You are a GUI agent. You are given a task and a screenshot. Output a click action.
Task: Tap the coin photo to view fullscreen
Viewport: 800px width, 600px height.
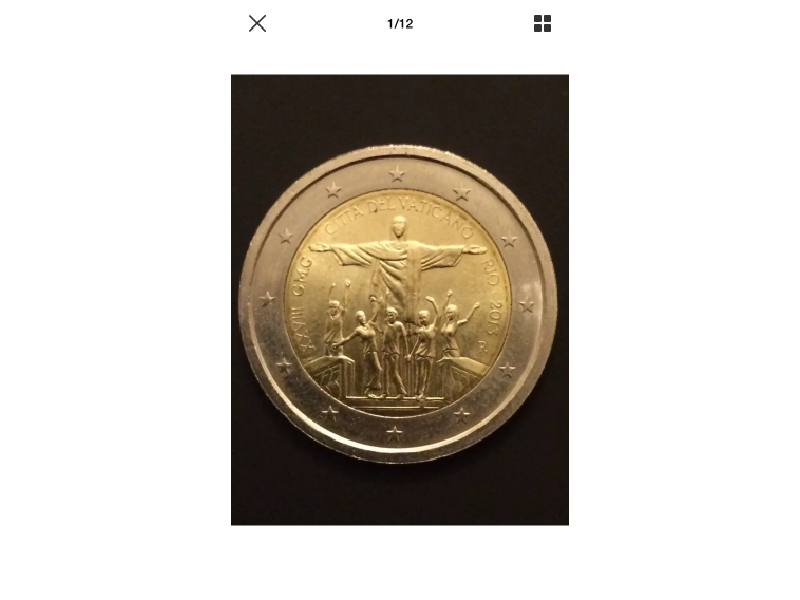pos(399,300)
